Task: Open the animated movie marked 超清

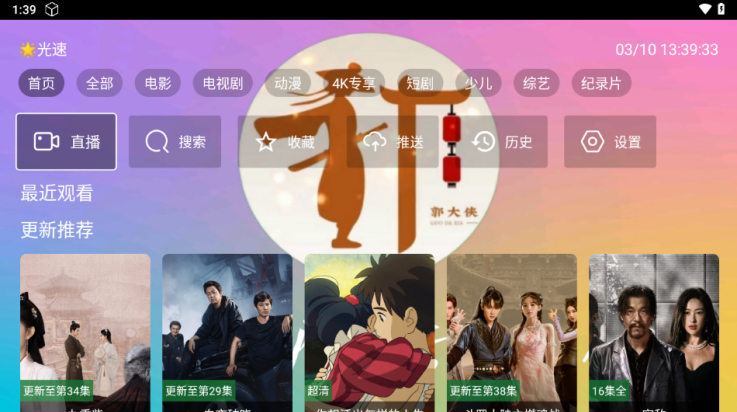Action: pyautogui.click(x=369, y=330)
